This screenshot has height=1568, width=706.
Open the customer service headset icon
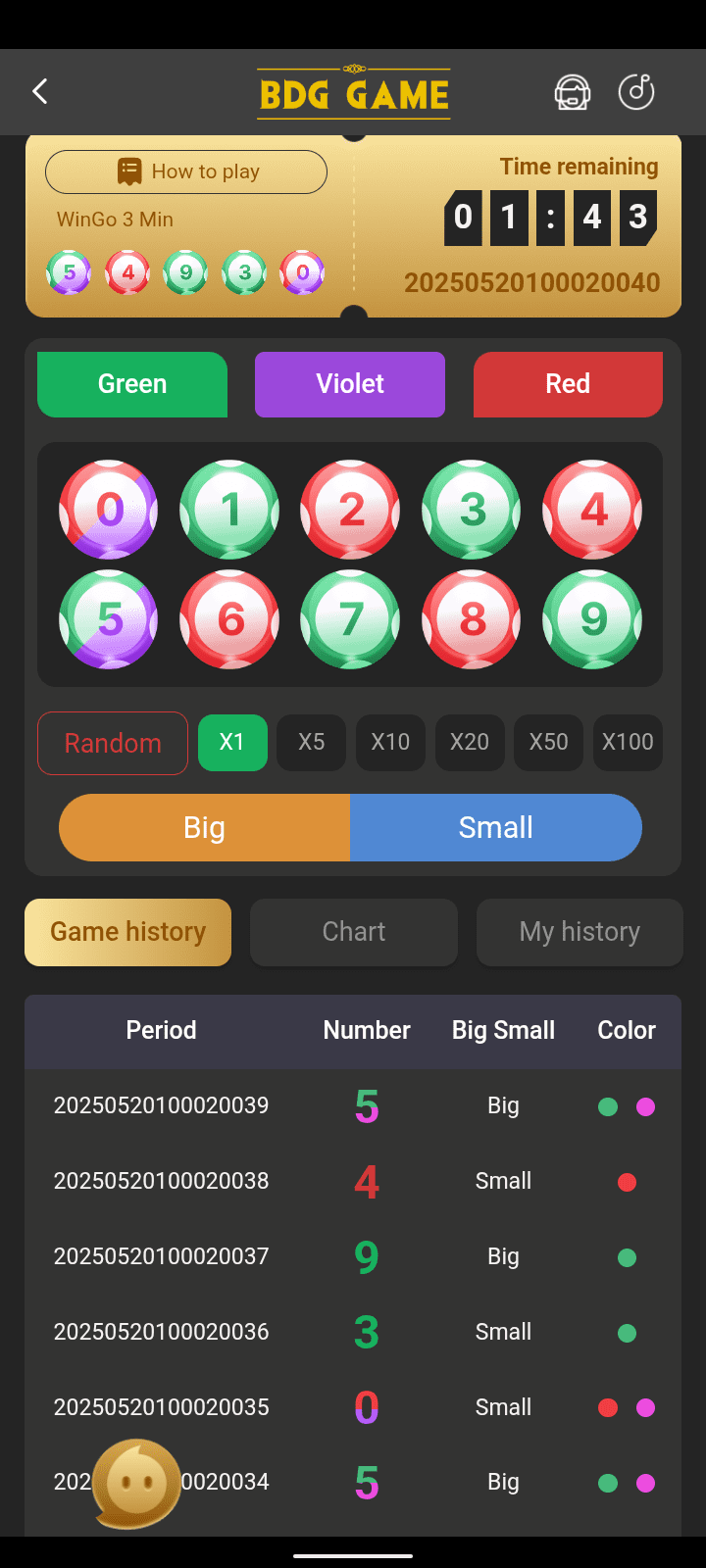click(x=573, y=91)
